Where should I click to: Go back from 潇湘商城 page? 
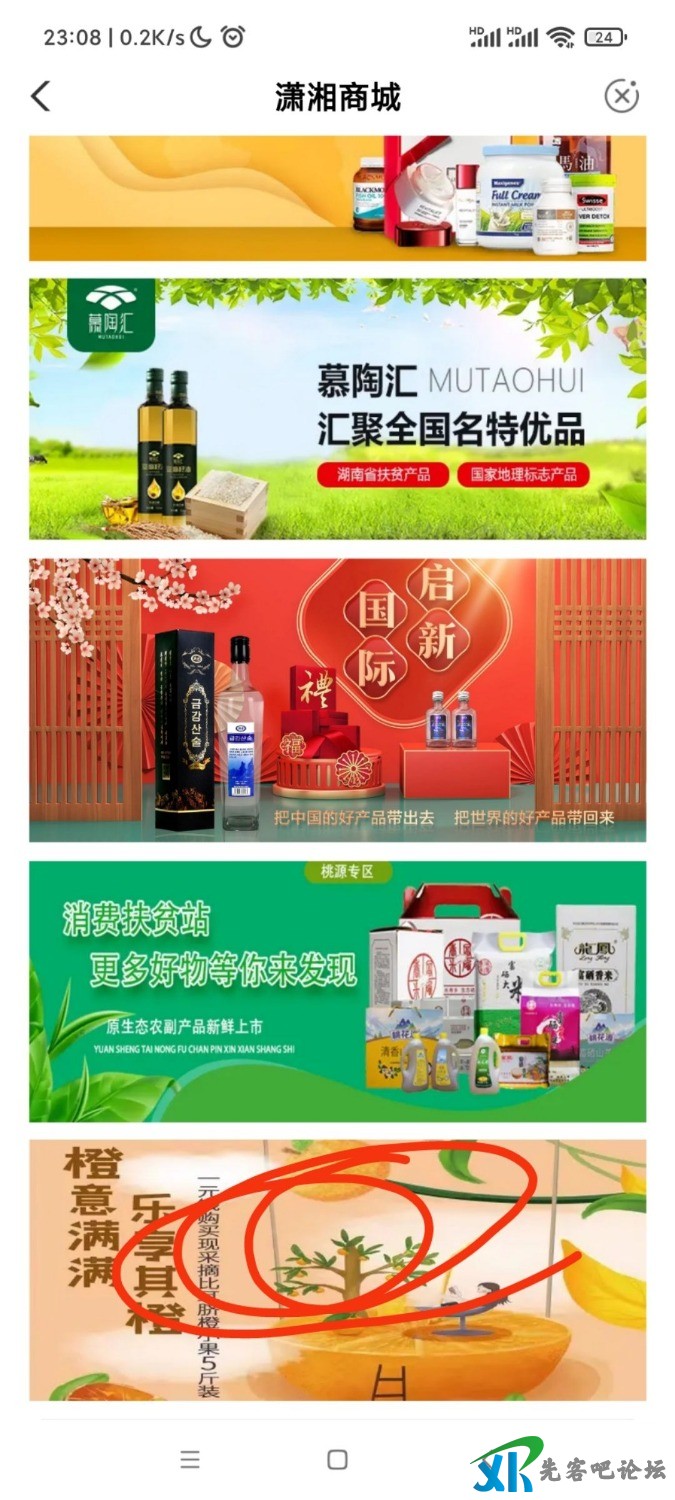pos(40,97)
